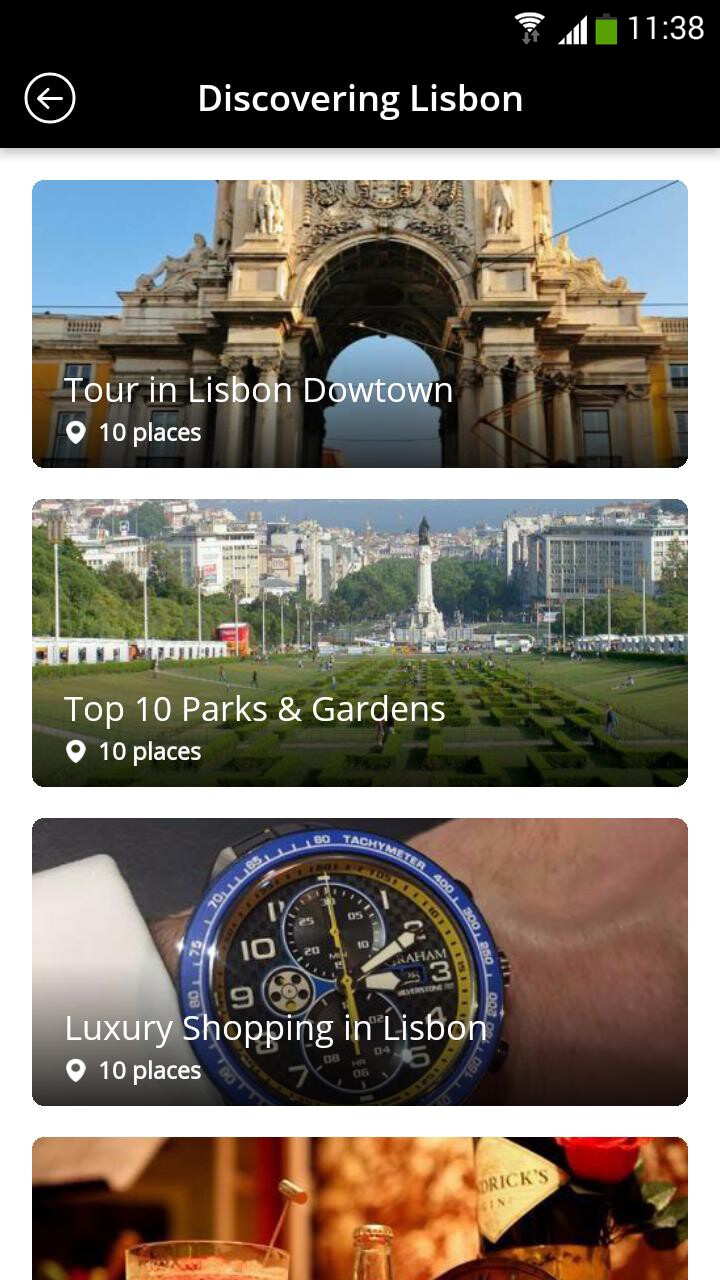
Task: Open the Tour in Lisbon Dowtown card
Action: [360, 324]
